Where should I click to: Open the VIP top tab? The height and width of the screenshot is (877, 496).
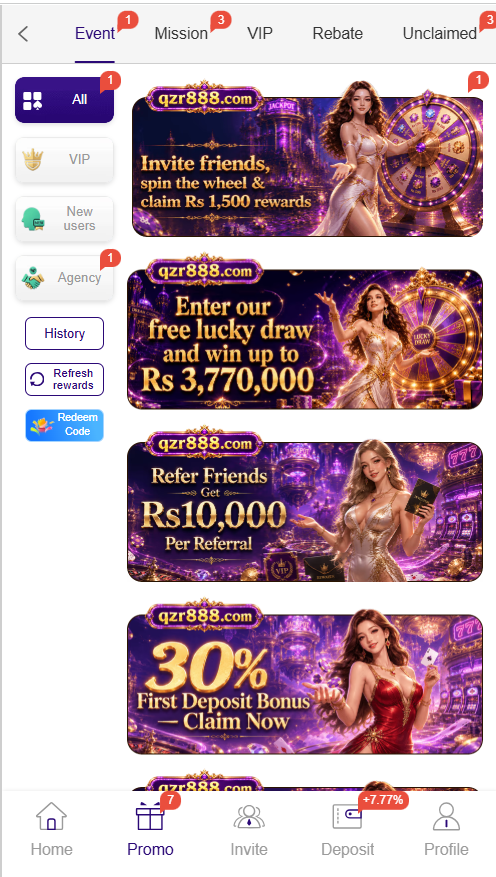tap(260, 34)
